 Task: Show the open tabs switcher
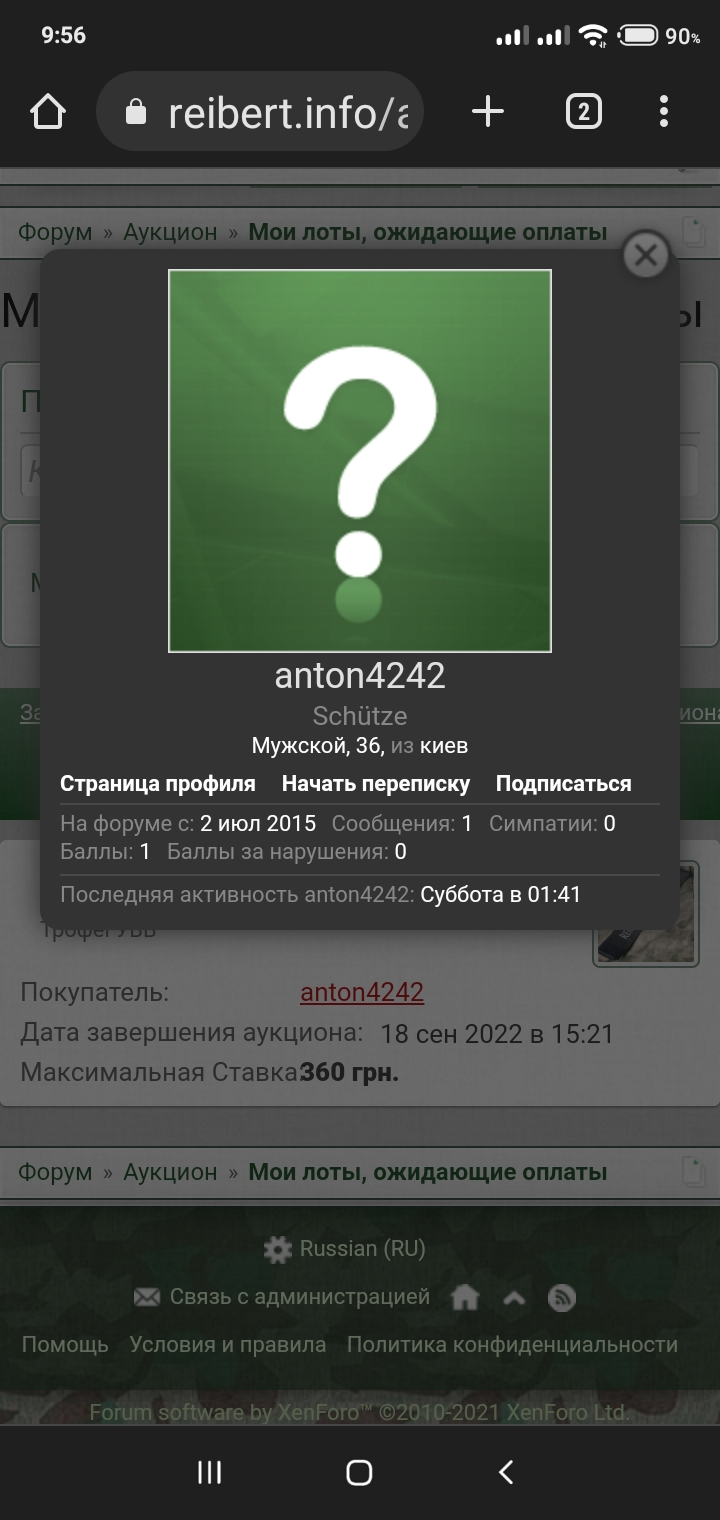pyautogui.click(x=584, y=112)
